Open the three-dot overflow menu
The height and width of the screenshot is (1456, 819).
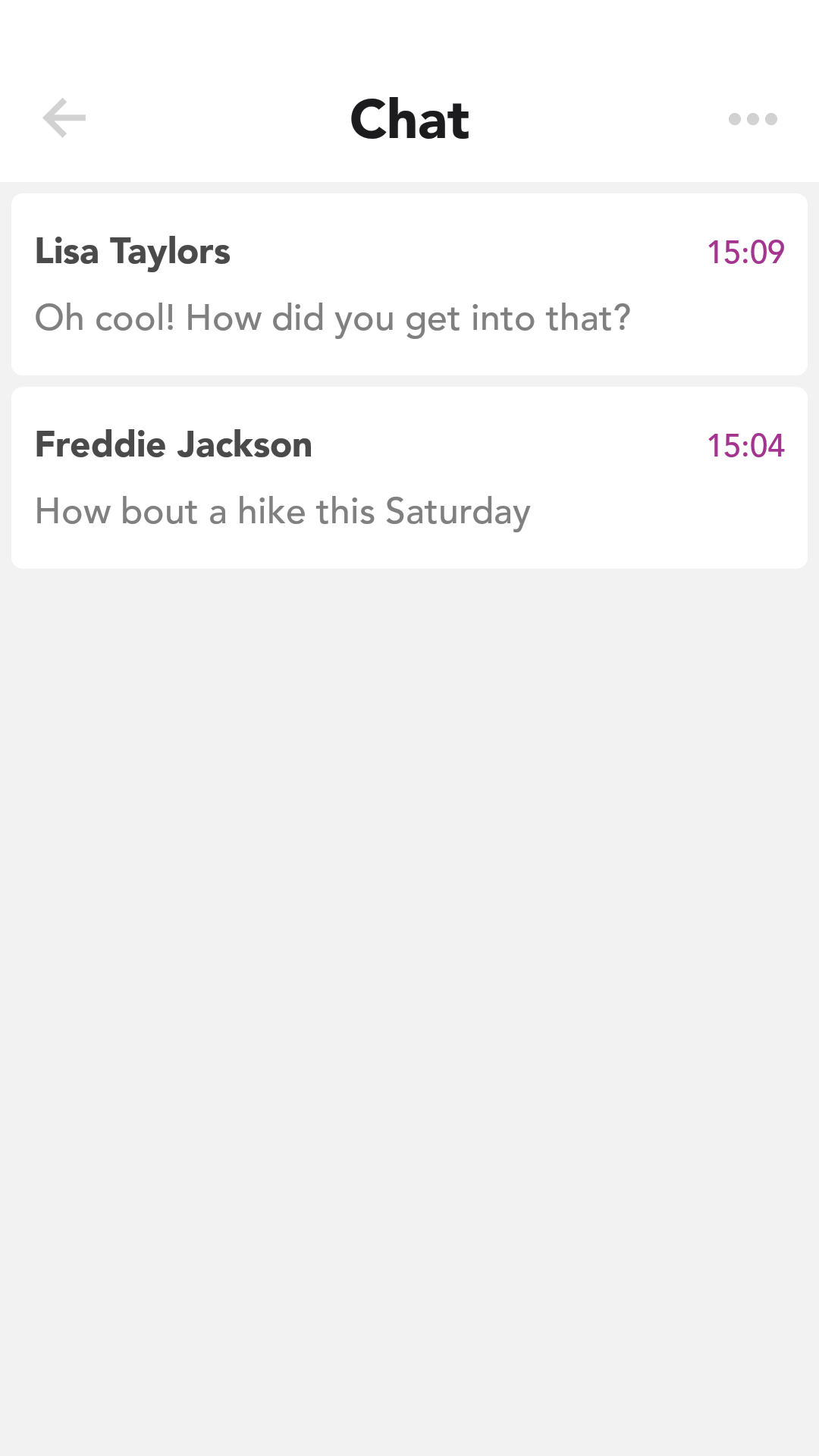click(752, 119)
